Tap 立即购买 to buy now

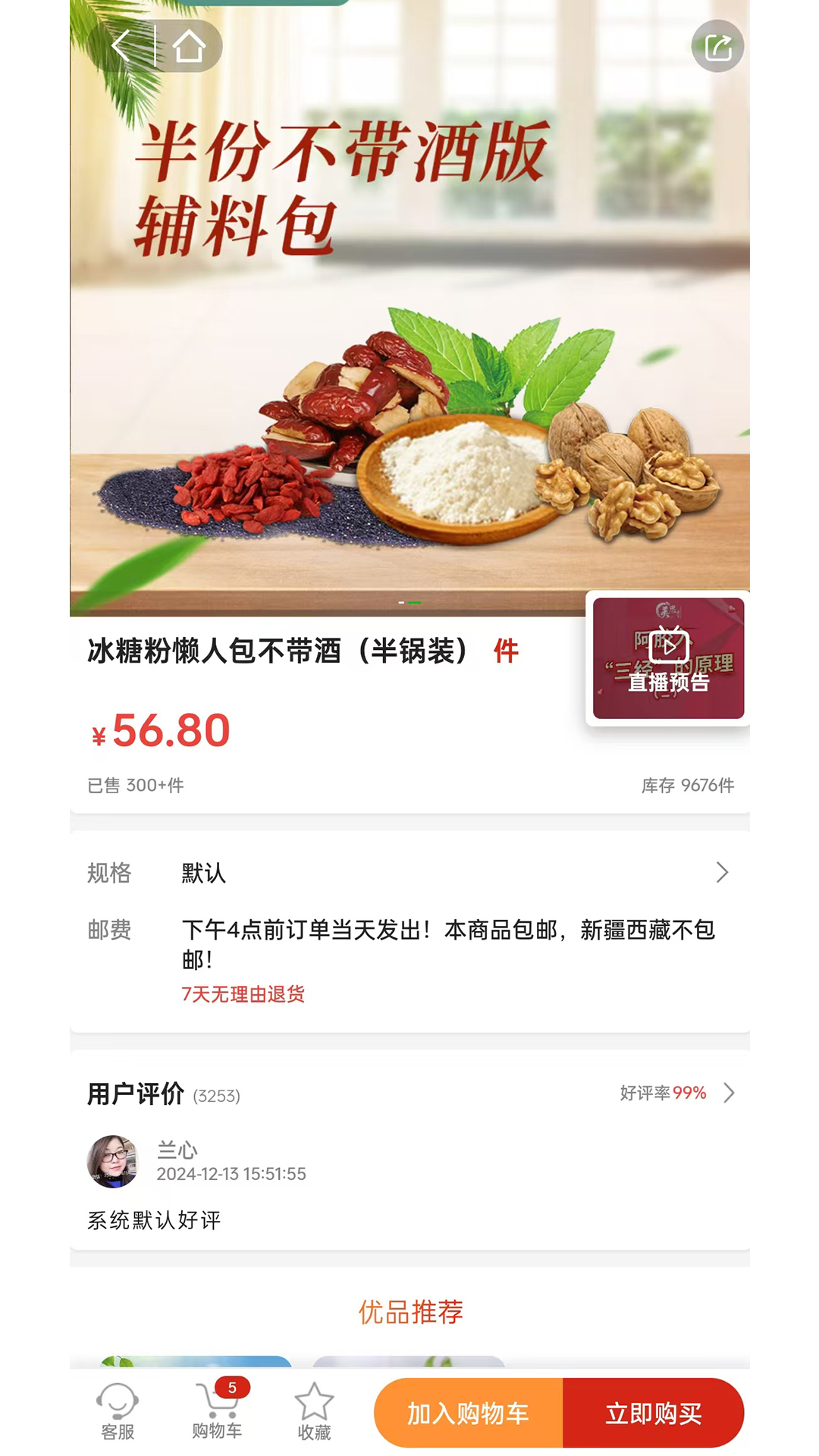[x=653, y=1413]
